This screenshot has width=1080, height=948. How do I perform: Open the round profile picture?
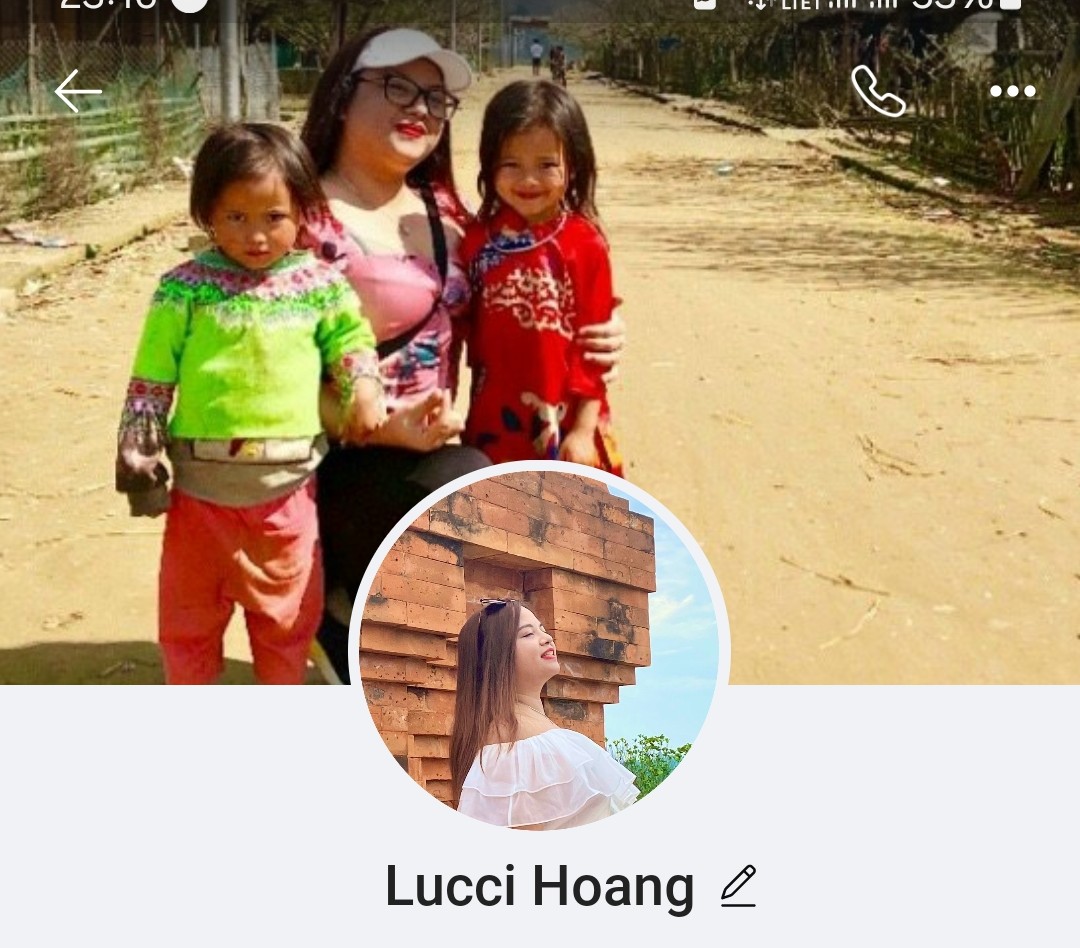(x=539, y=649)
